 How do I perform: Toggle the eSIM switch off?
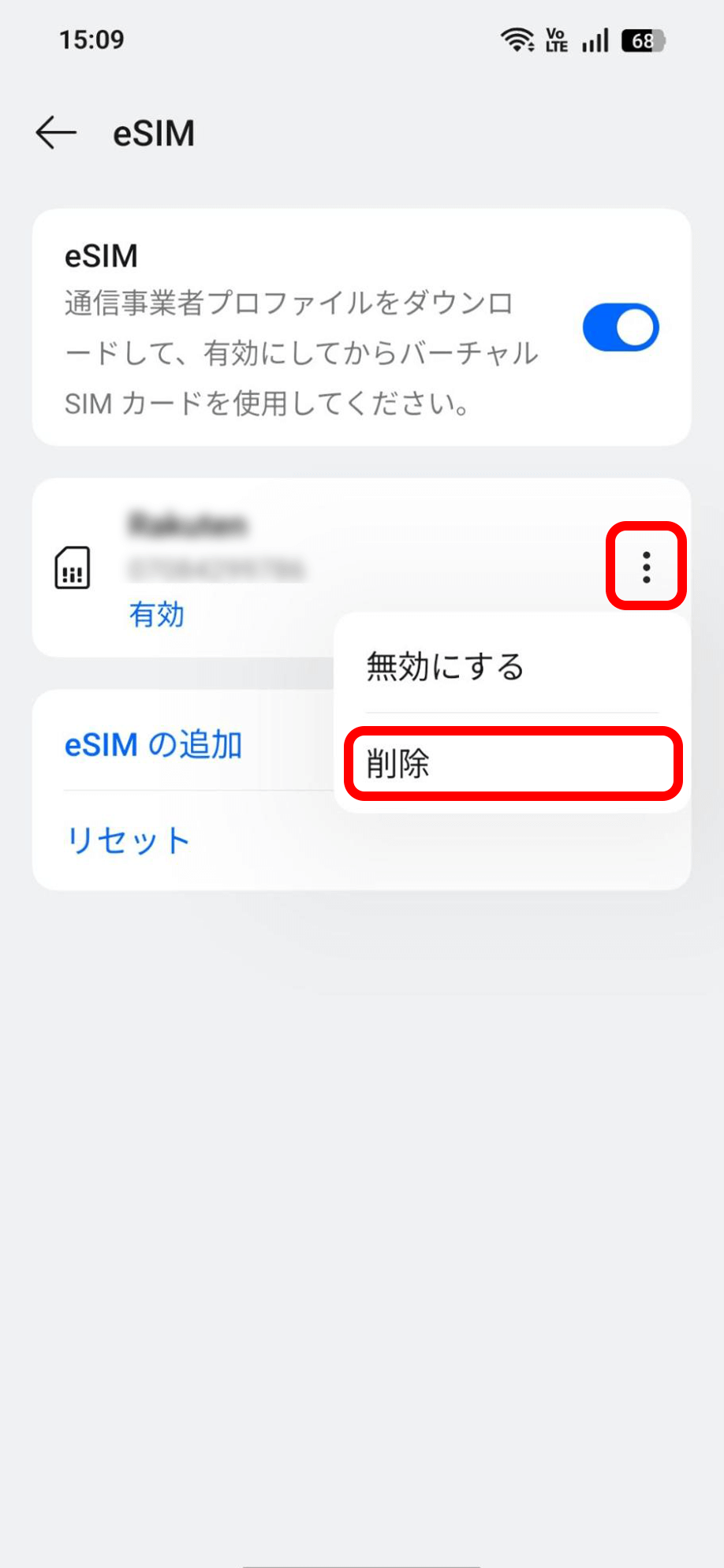coord(620,327)
